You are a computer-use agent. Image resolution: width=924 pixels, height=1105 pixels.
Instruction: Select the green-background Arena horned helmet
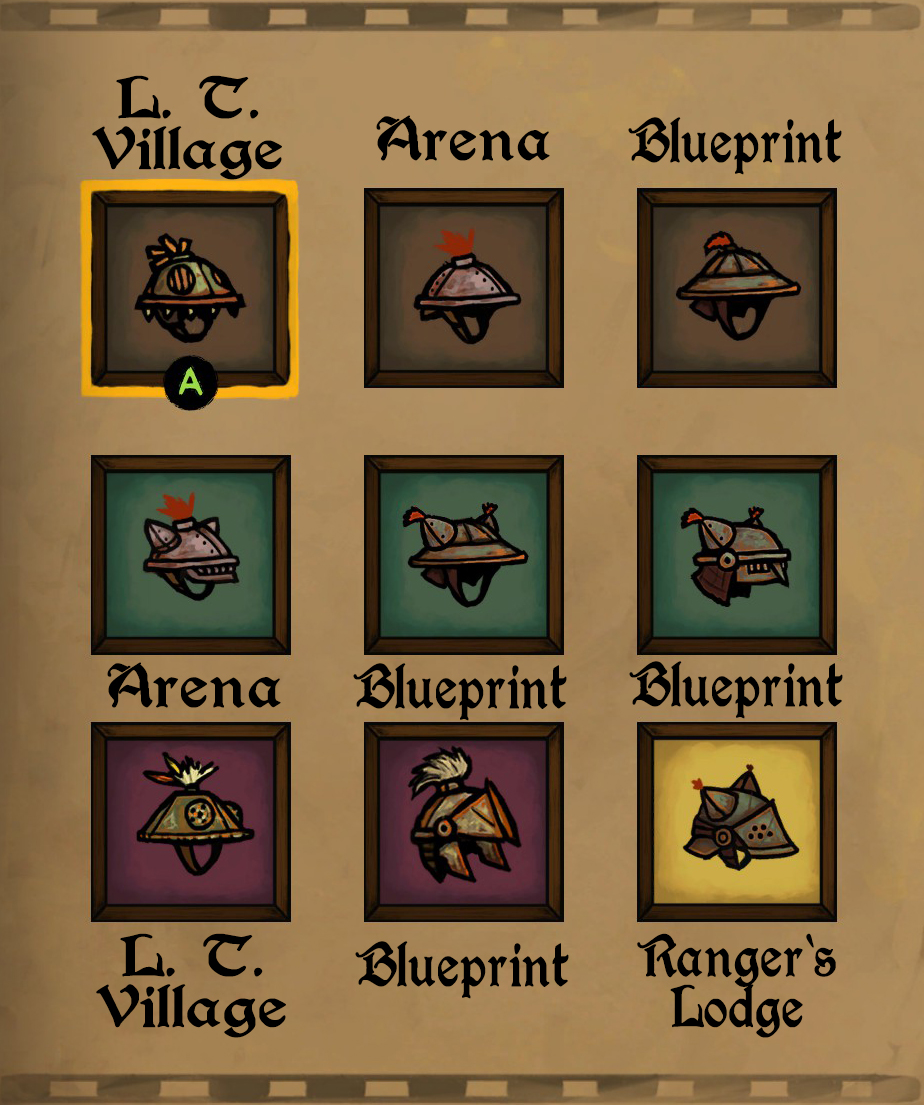pos(190,554)
